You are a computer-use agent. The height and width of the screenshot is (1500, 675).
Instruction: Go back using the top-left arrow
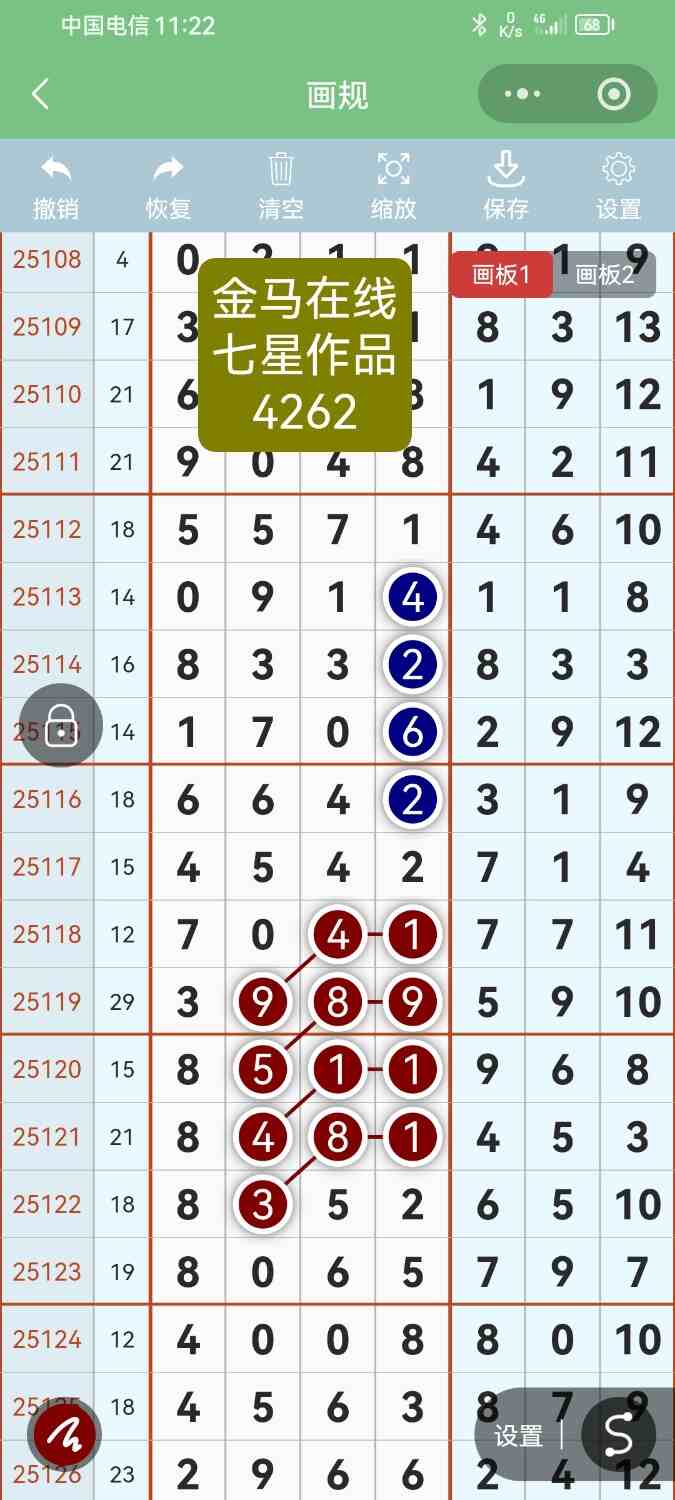coord(40,95)
